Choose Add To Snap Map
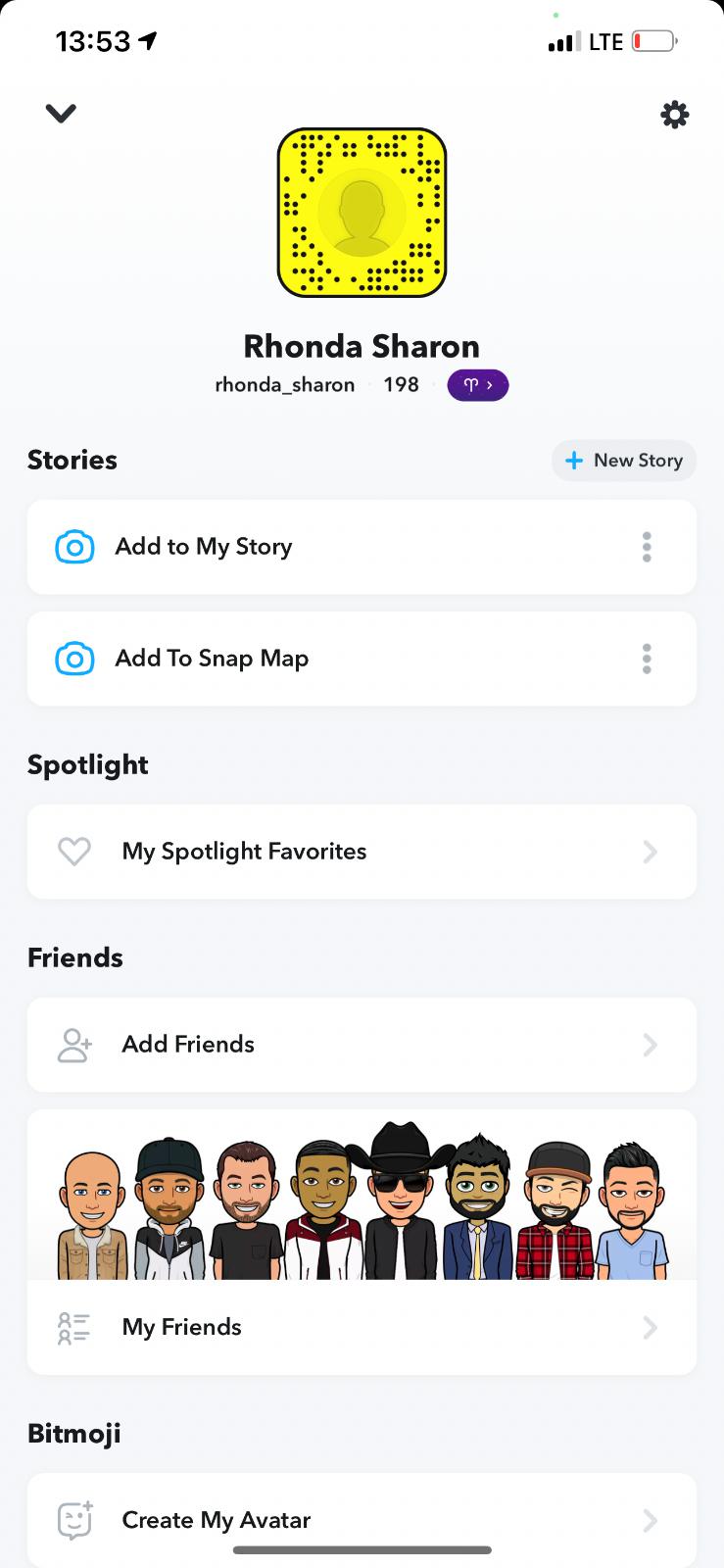Screen dimensions: 724x1568 click(212, 659)
